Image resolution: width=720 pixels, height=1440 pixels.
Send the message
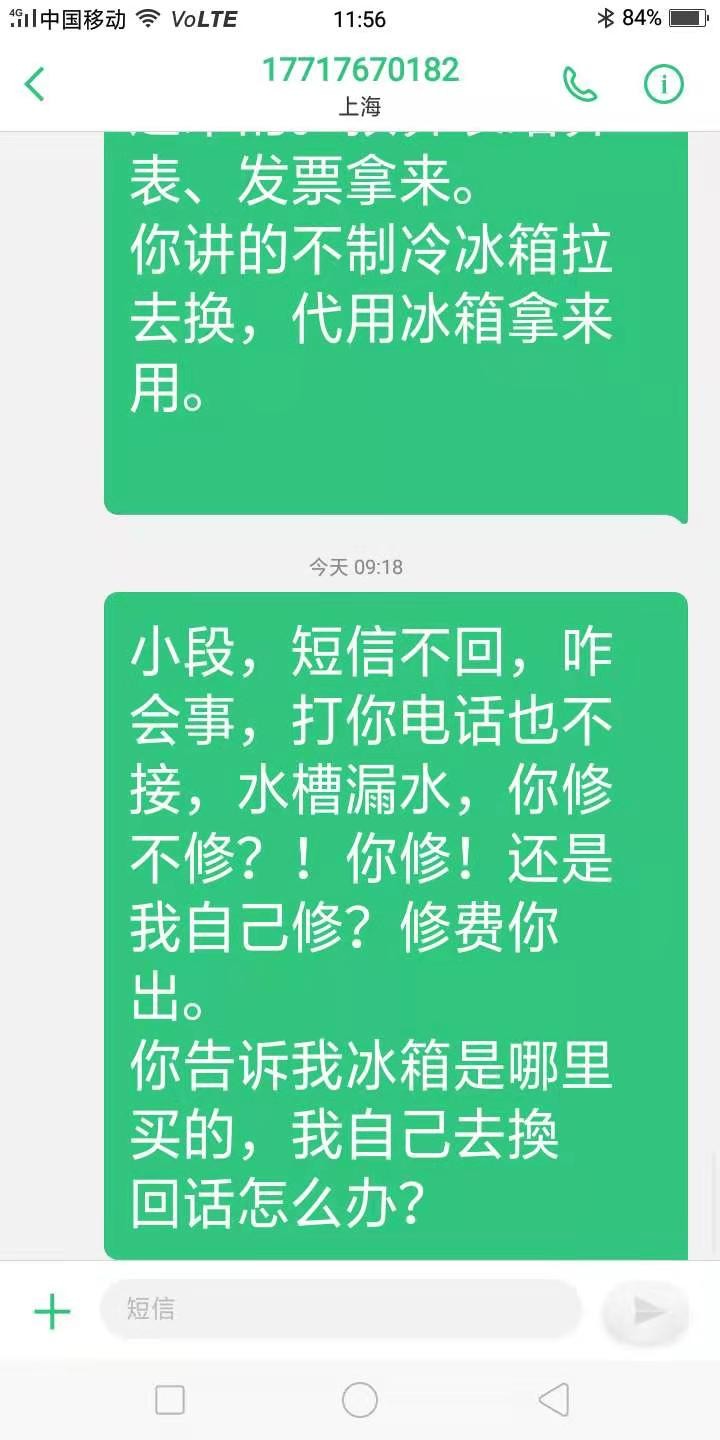(x=649, y=1311)
